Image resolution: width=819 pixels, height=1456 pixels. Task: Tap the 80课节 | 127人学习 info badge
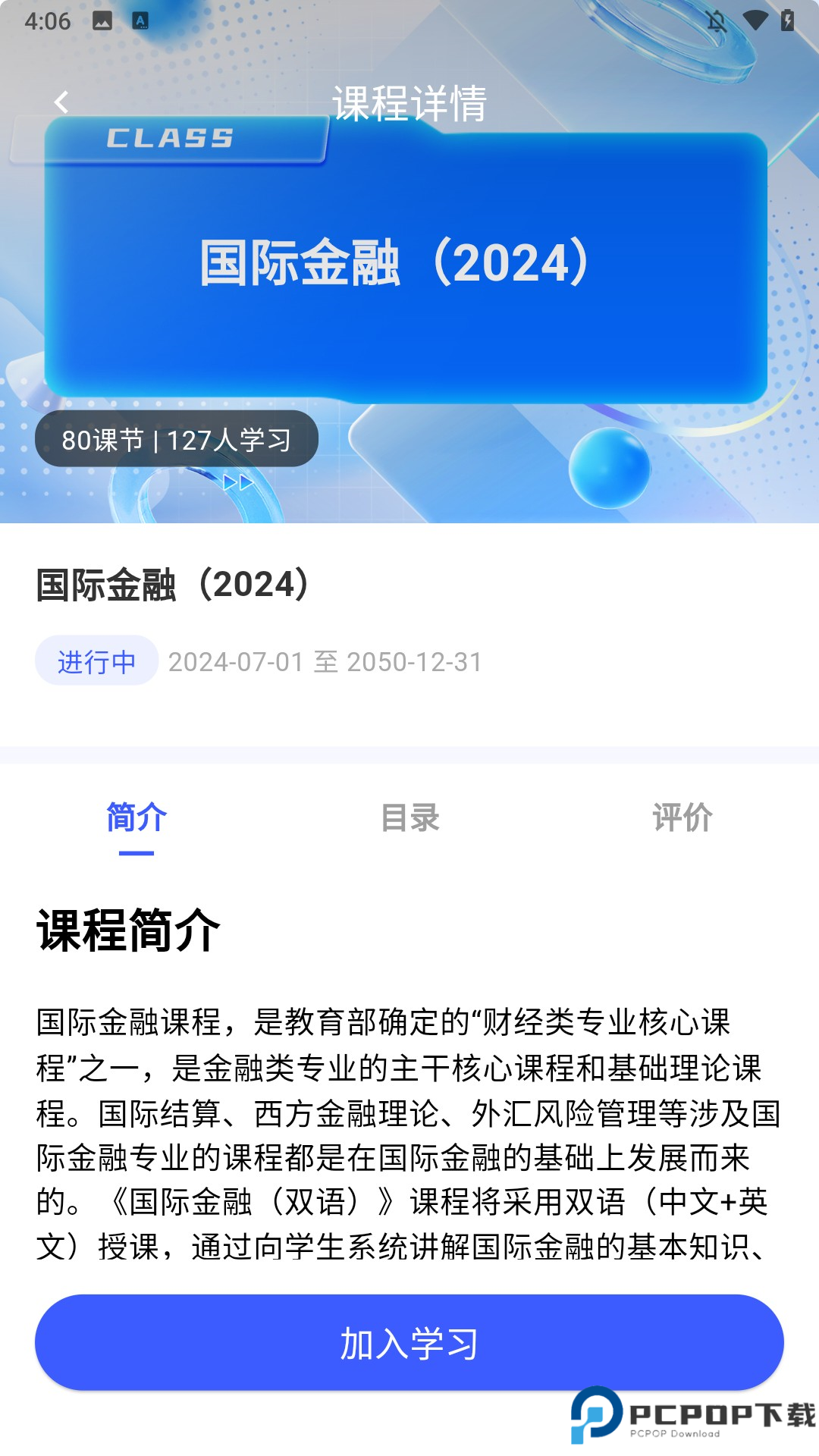pyautogui.click(x=177, y=439)
